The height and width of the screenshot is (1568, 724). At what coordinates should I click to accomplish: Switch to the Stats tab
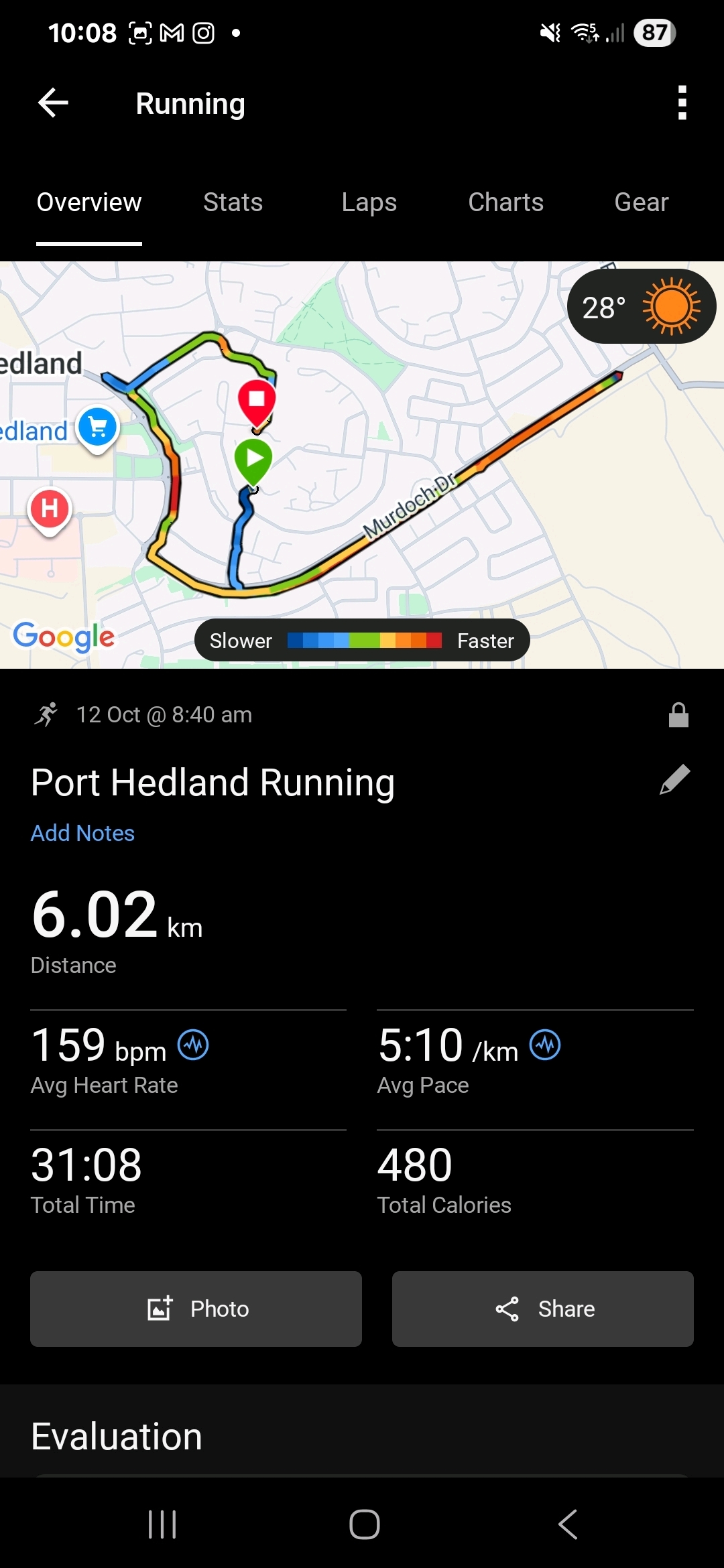pyautogui.click(x=233, y=202)
